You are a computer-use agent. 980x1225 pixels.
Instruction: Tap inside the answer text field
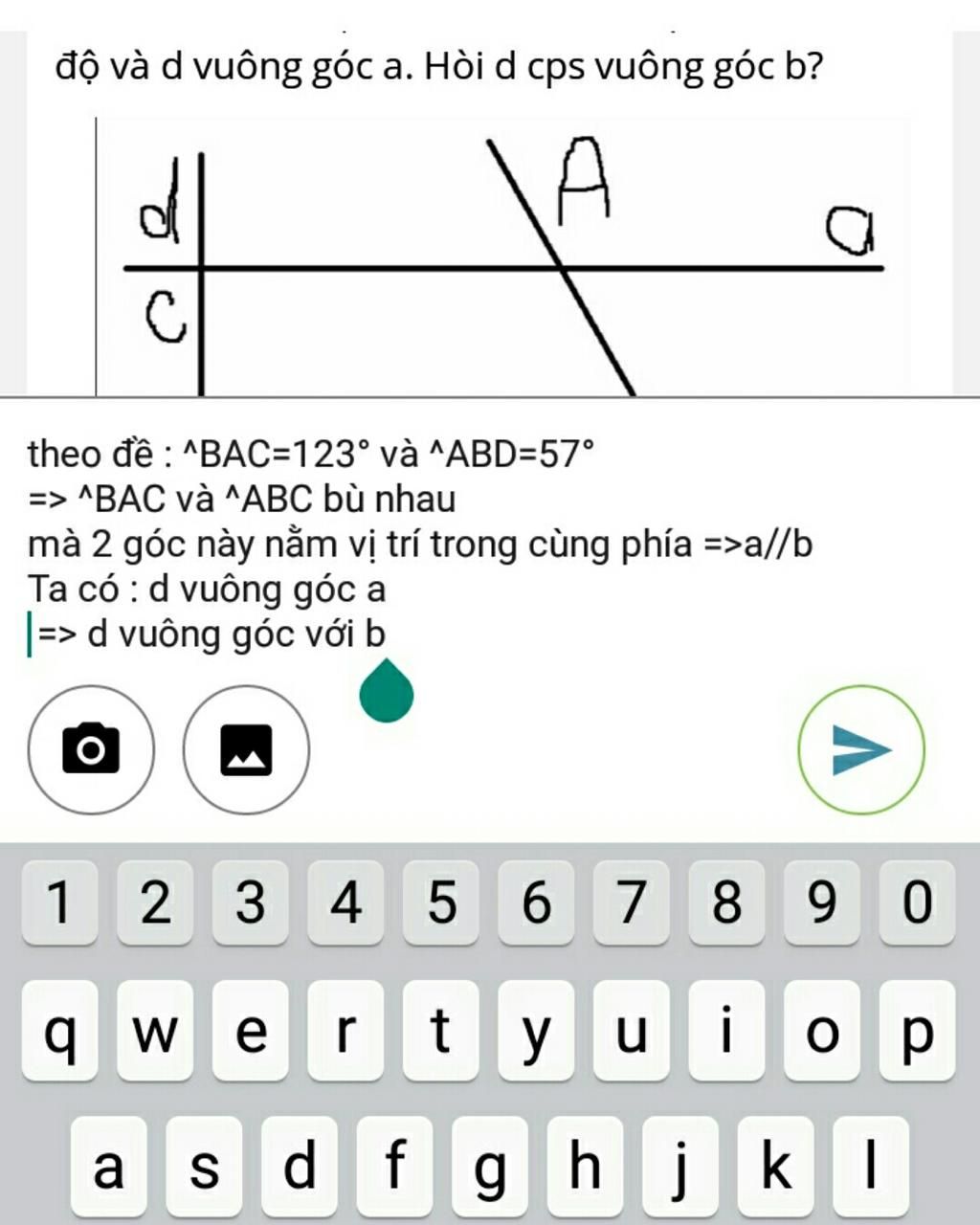click(479, 544)
